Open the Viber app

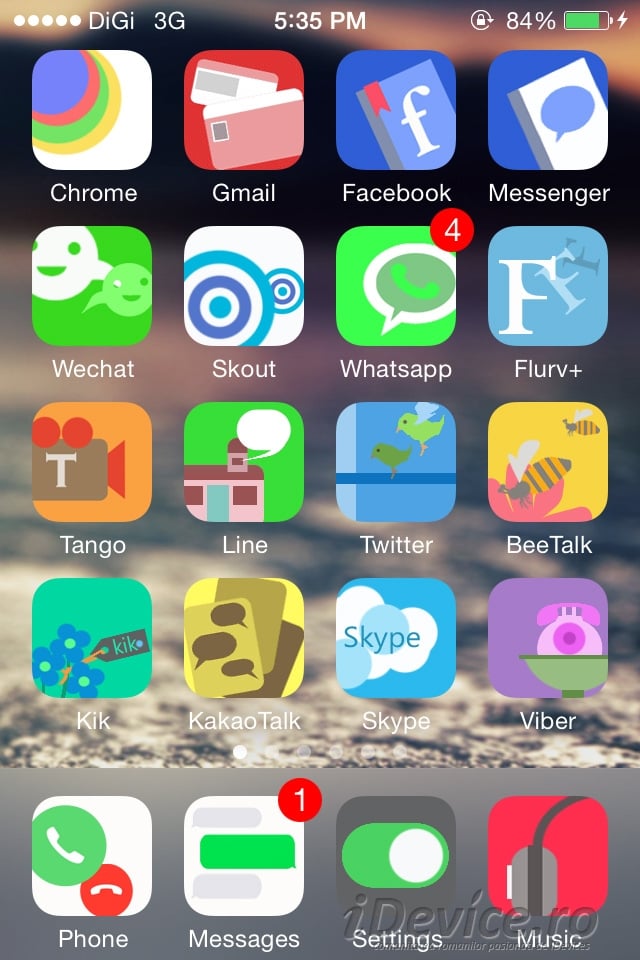pyautogui.click(x=548, y=638)
